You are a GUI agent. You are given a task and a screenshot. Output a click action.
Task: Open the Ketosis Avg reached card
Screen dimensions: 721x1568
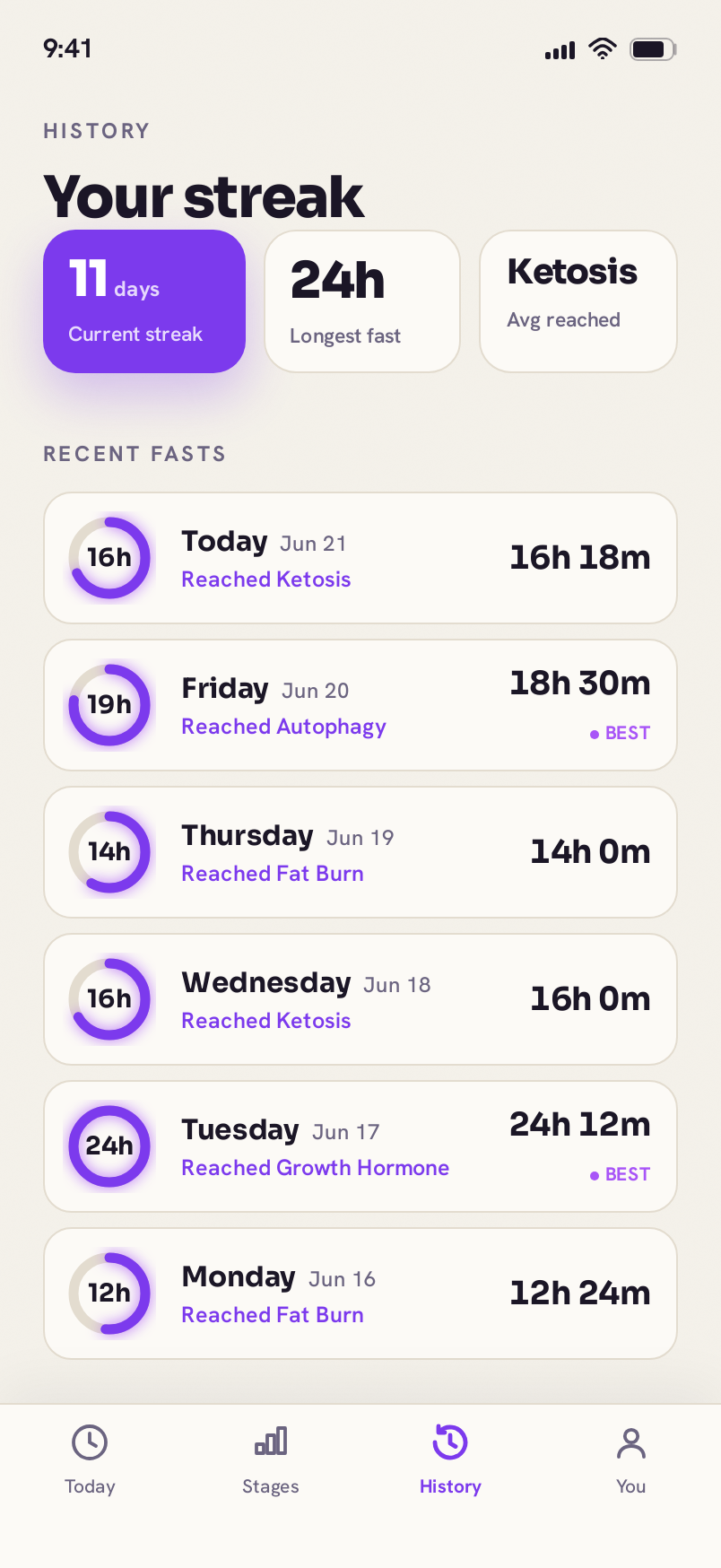tap(578, 301)
